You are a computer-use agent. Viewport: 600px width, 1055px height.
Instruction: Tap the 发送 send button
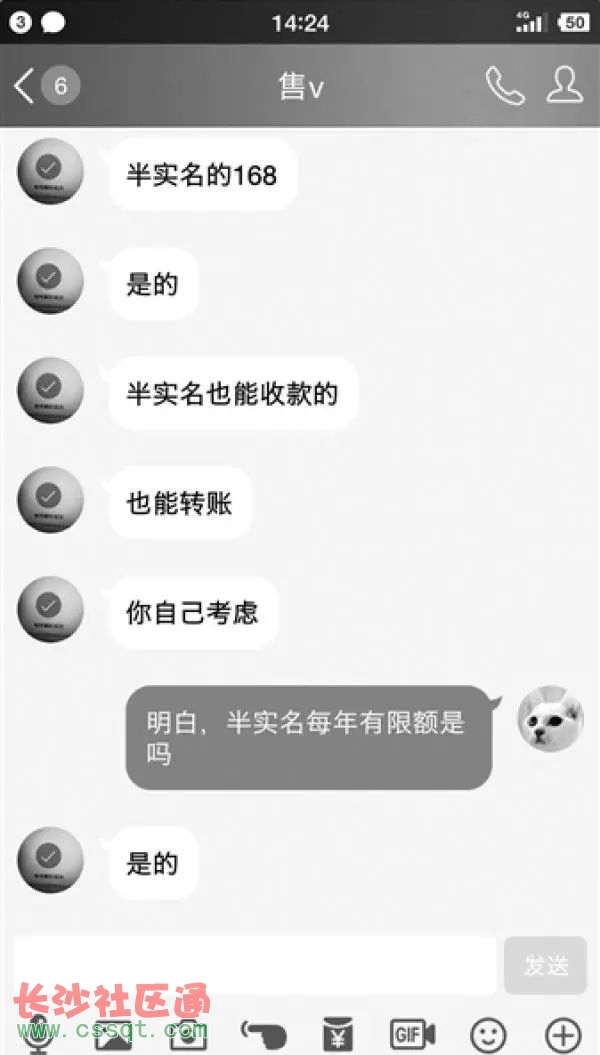click(x=545, y=965)
